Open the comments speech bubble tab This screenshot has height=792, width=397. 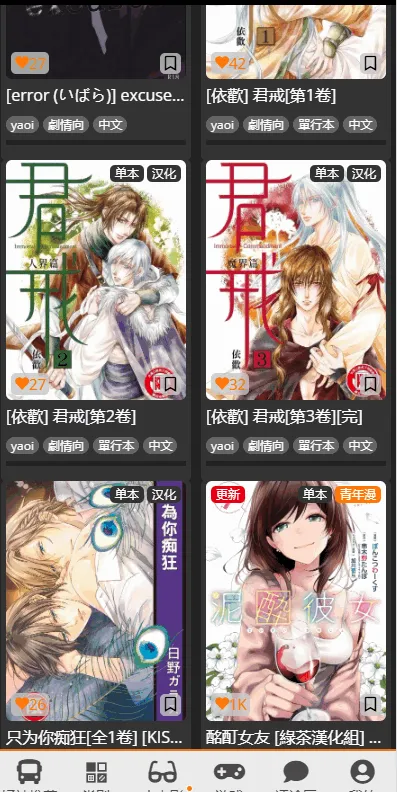pyautogui.click(x=296, y=772)
